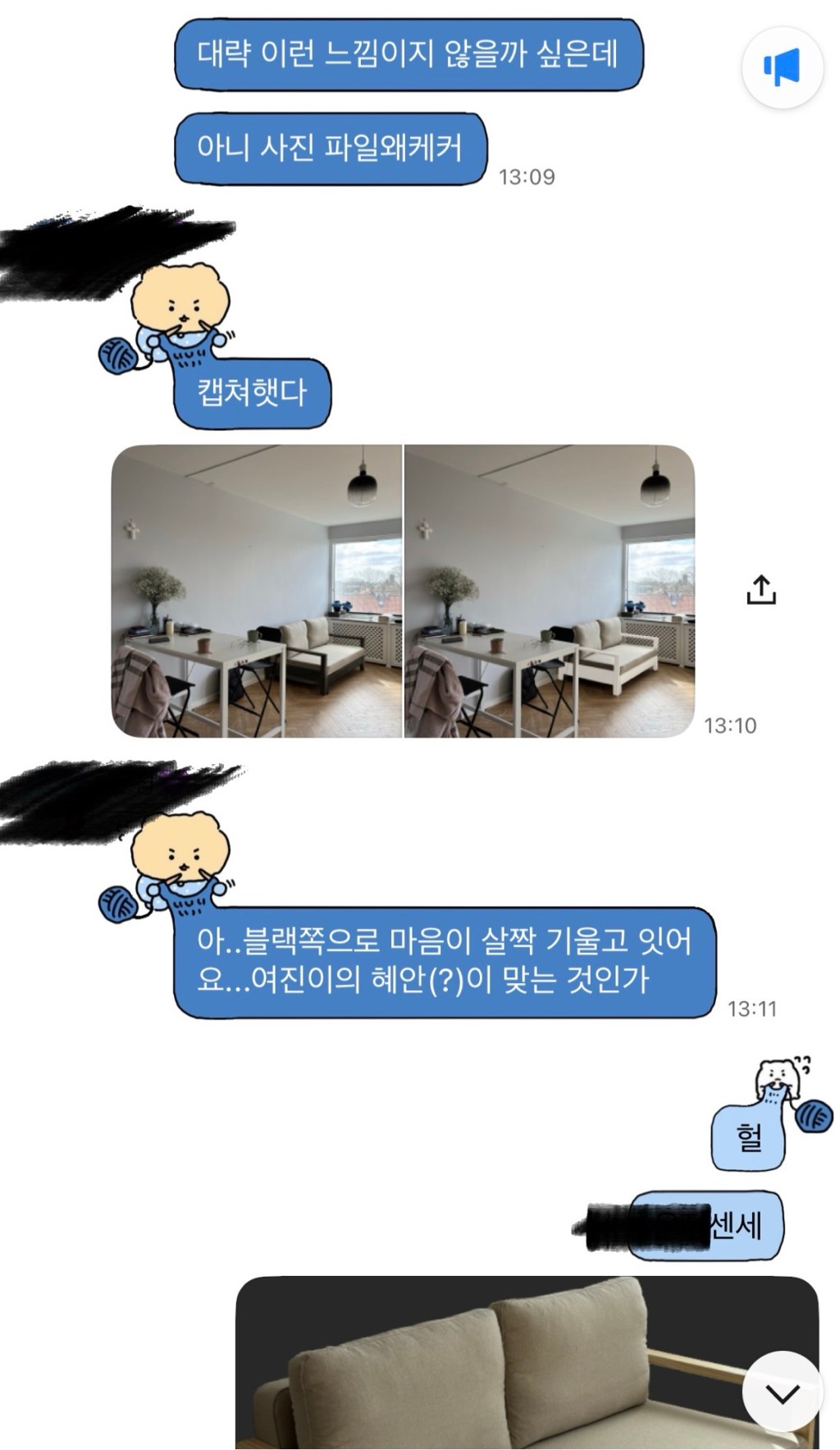Jump to latest messages with down arrow
The image size is (840, 1450).
pos(782,1393)
